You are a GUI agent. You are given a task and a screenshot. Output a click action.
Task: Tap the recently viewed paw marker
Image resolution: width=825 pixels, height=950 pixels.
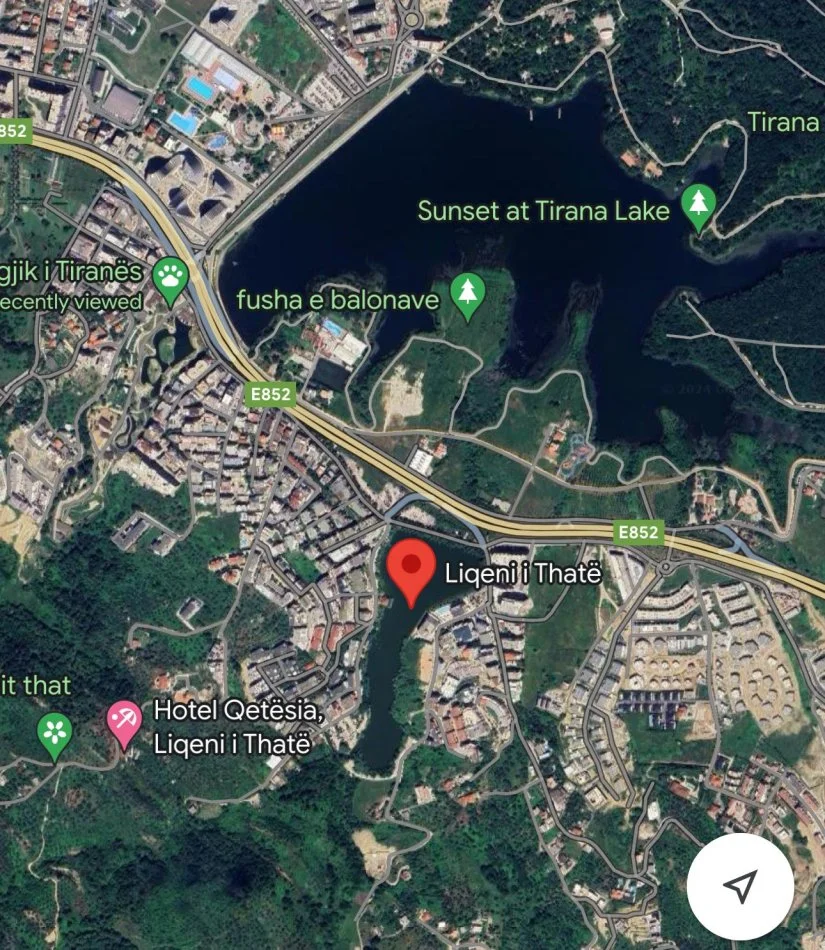coord(171,279)
